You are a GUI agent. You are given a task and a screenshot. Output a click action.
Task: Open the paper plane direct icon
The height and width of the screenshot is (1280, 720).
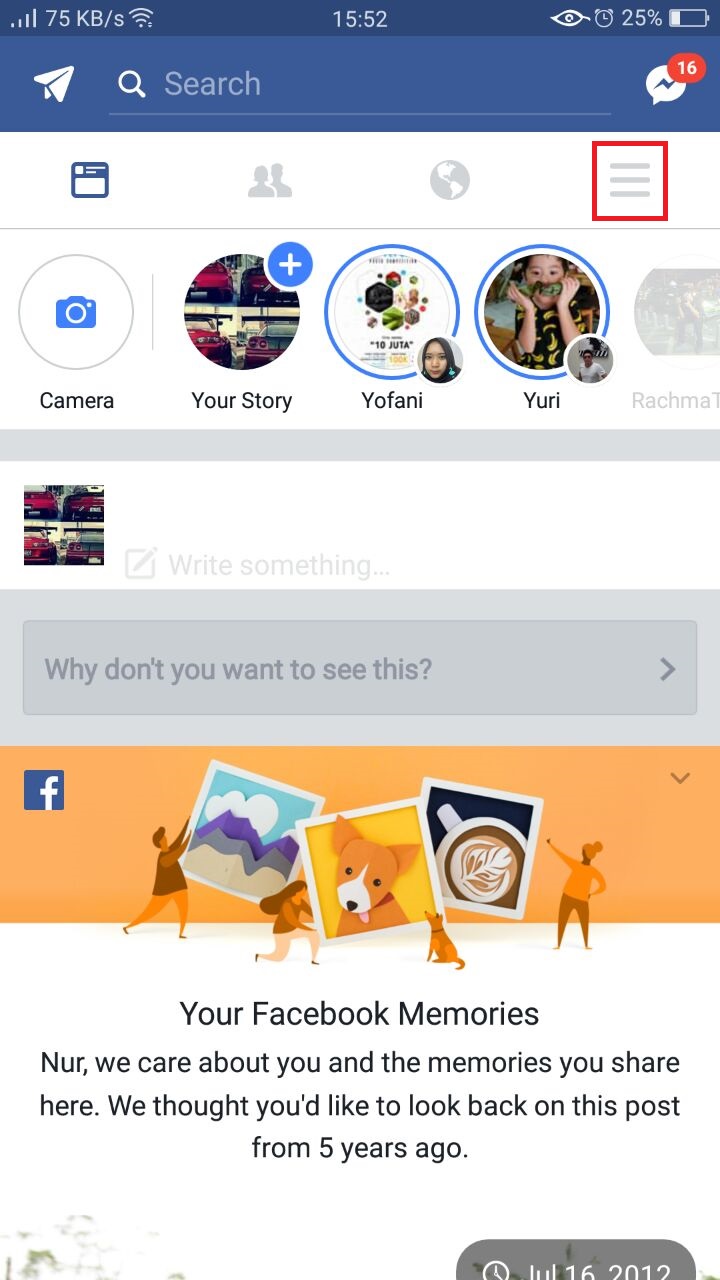(54, 84)
